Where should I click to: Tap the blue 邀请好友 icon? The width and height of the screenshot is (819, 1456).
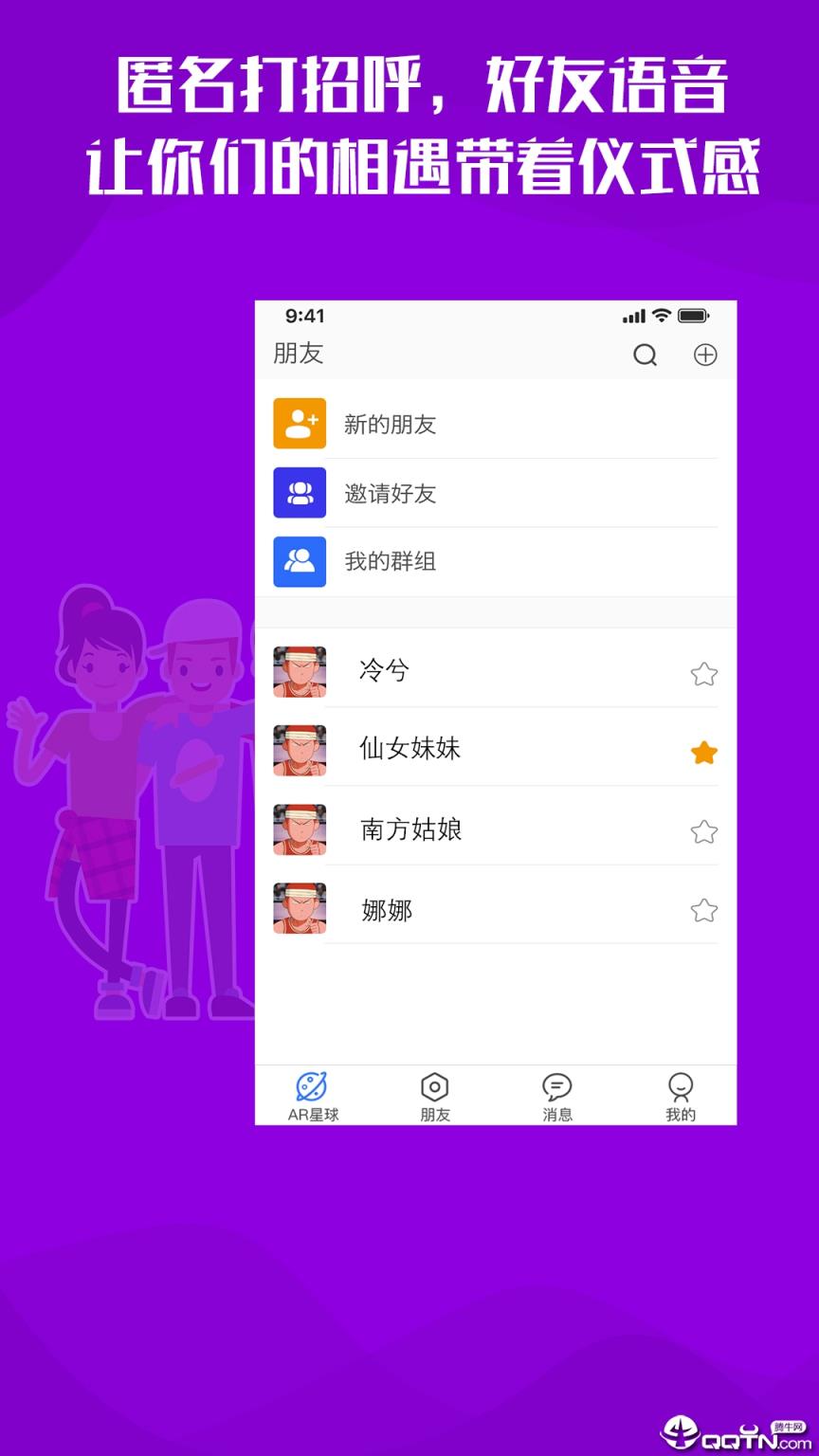[x=300, y=493]
